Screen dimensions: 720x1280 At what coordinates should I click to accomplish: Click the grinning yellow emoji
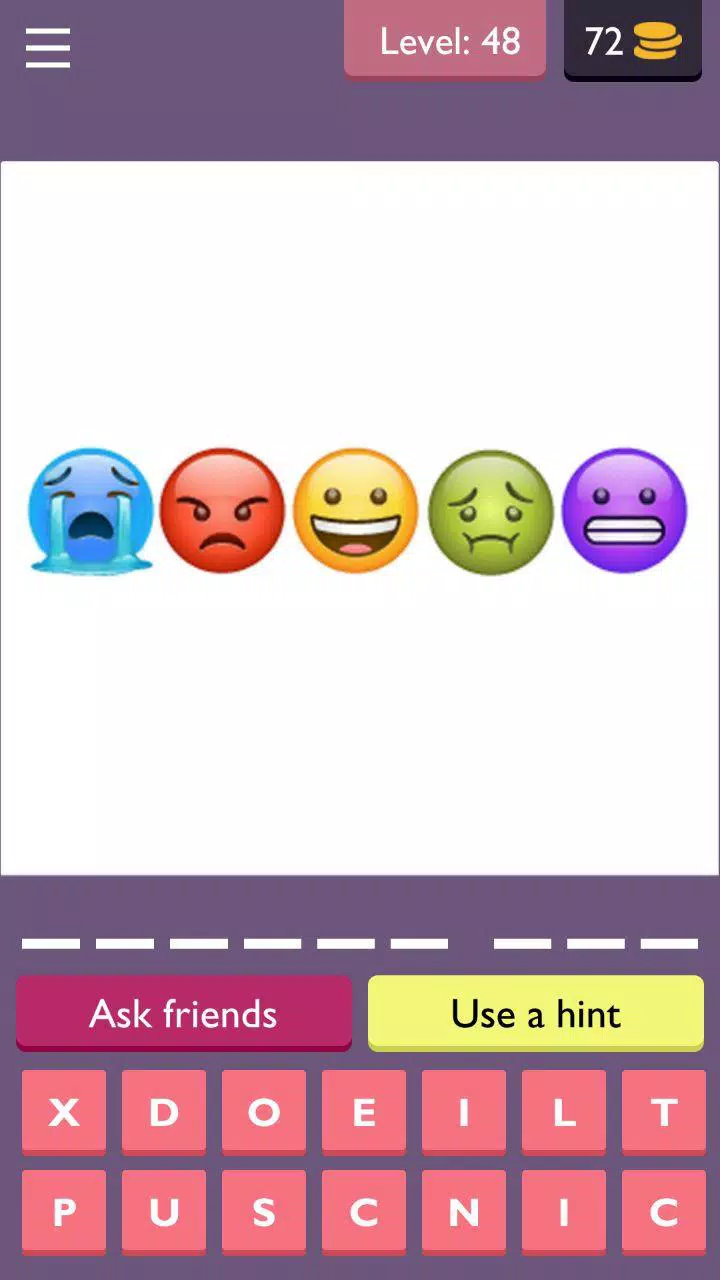357,511
